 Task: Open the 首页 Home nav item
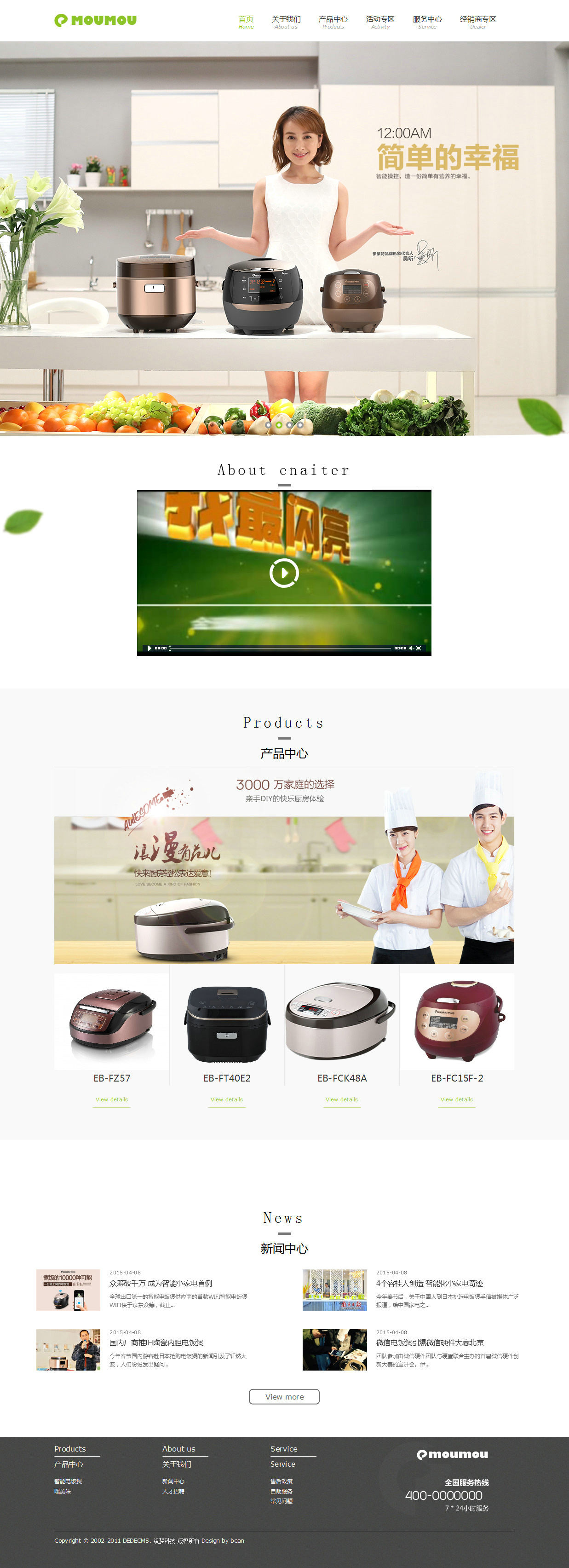(246, 22)
